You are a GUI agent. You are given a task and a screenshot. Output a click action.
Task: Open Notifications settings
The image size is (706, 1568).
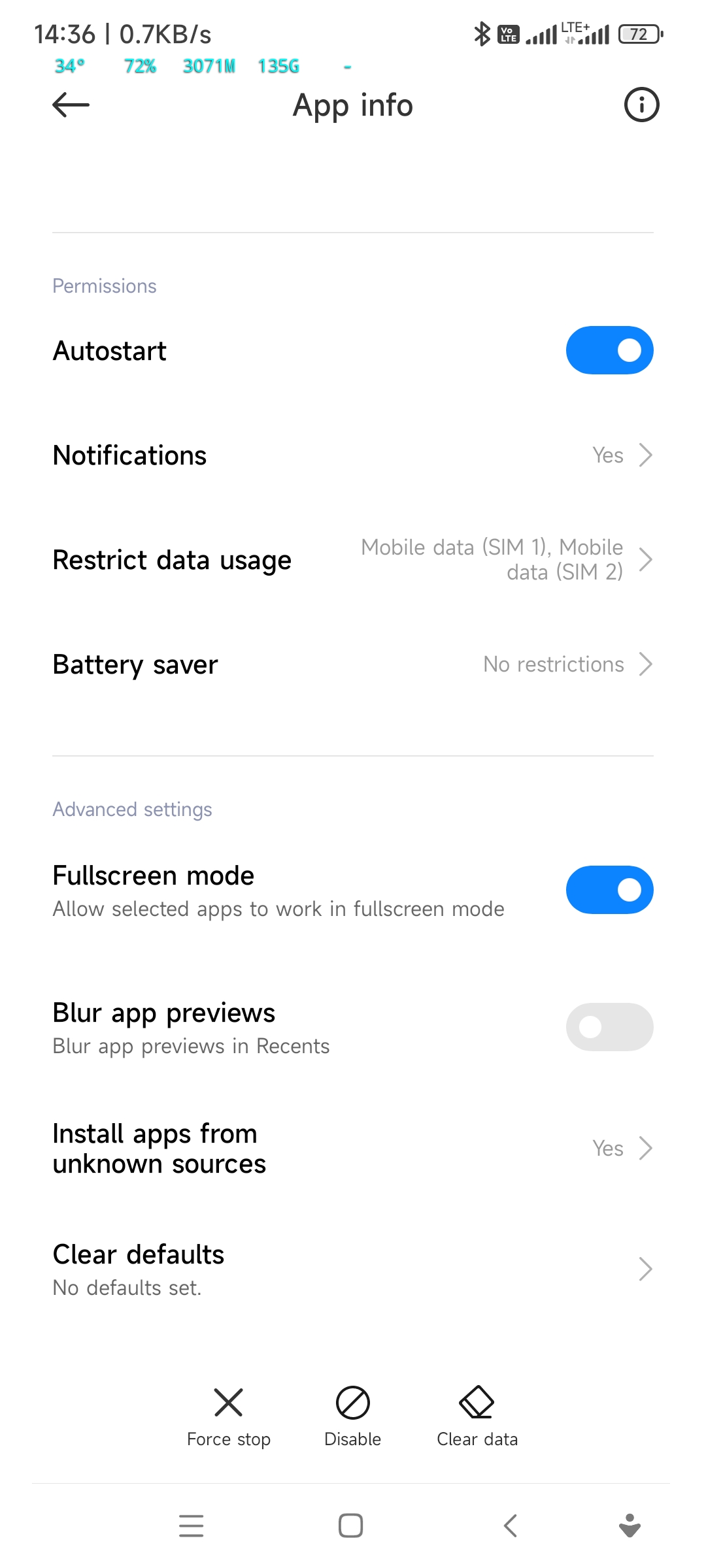(353, 455)
